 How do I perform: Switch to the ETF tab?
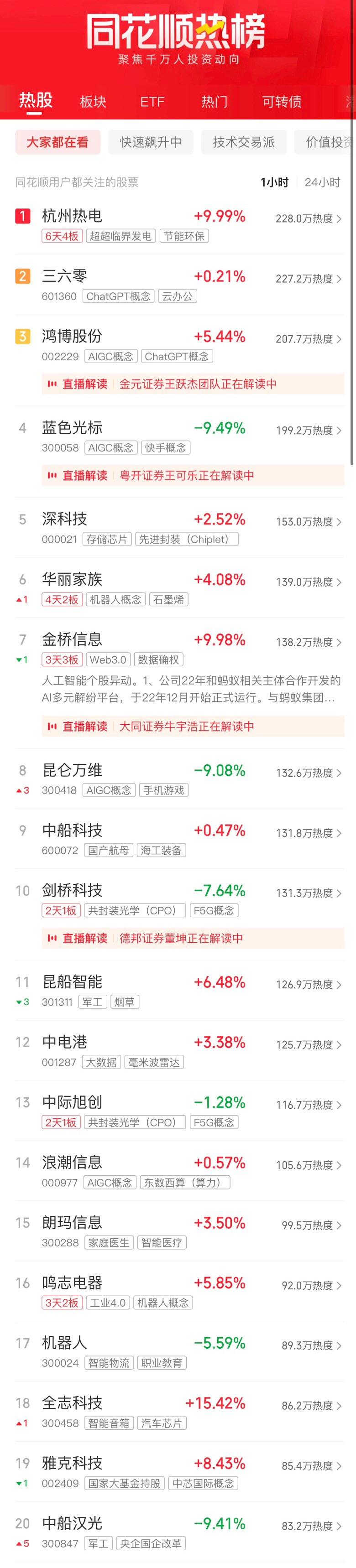point(152,102)
